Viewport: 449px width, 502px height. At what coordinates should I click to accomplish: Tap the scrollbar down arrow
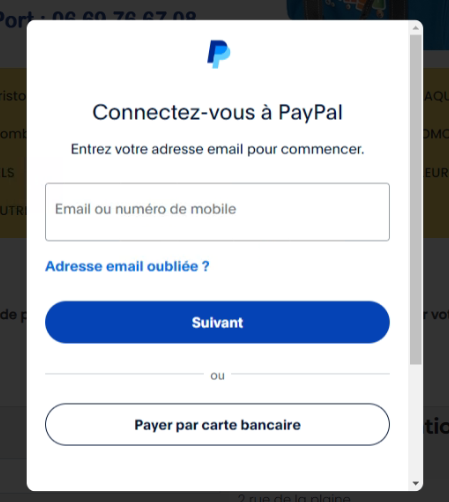[416, 483]
